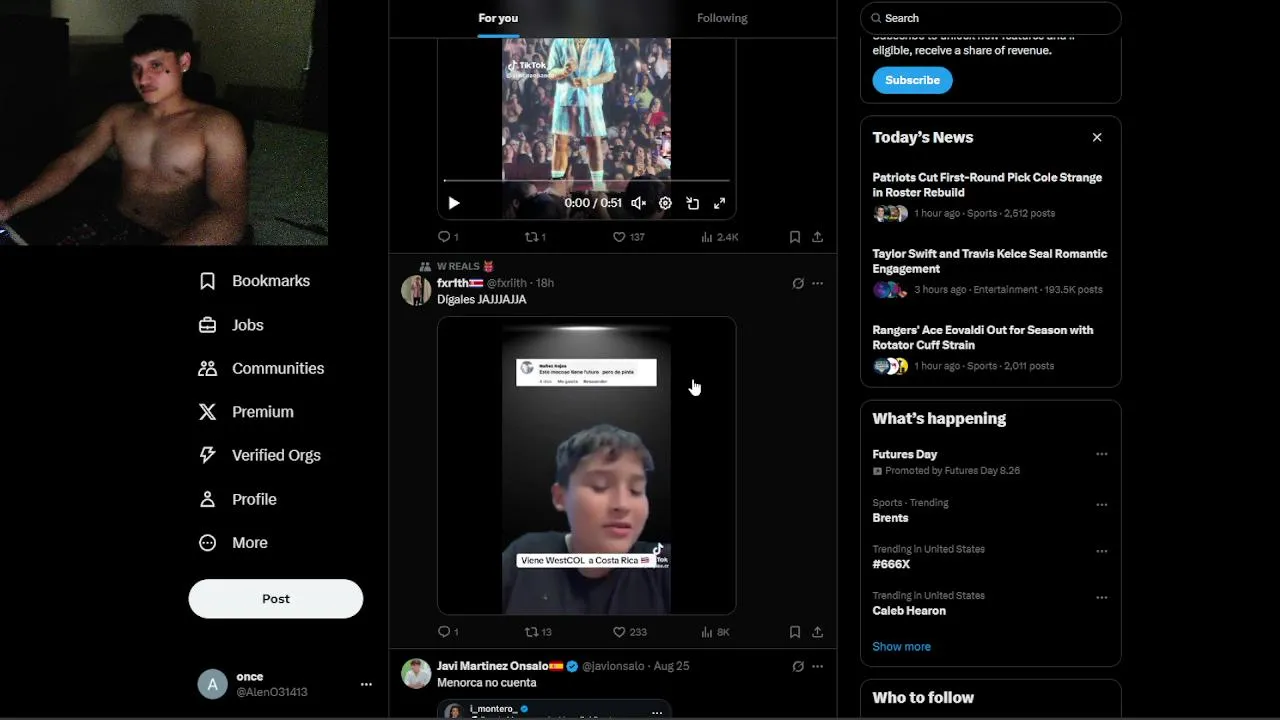The image size is (1280, 720).
Task: Open the Taylor Swift and Travis Kelce story
Action: tap(989, 261)
